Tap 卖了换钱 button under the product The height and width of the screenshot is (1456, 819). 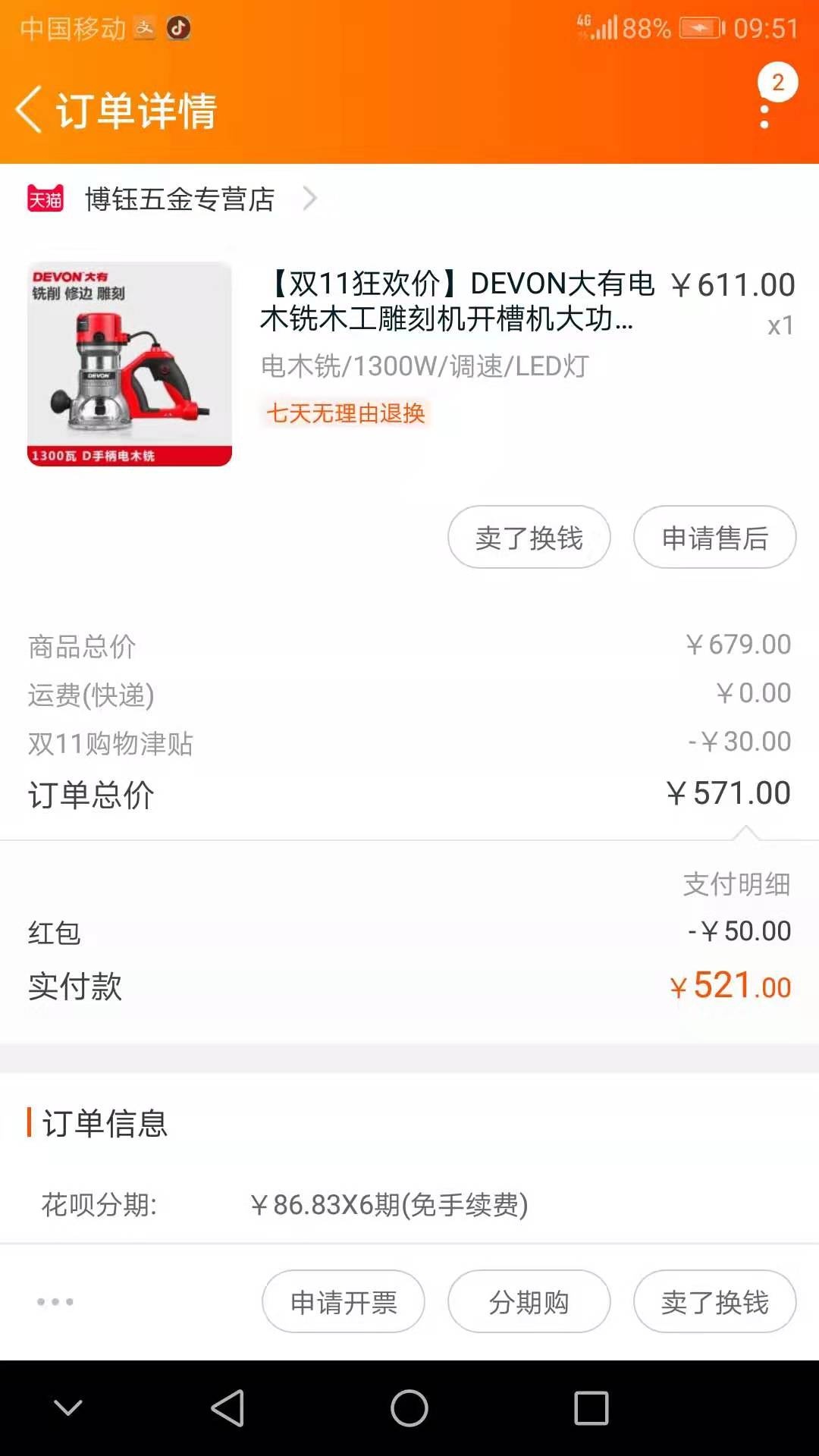pos(529,538)
